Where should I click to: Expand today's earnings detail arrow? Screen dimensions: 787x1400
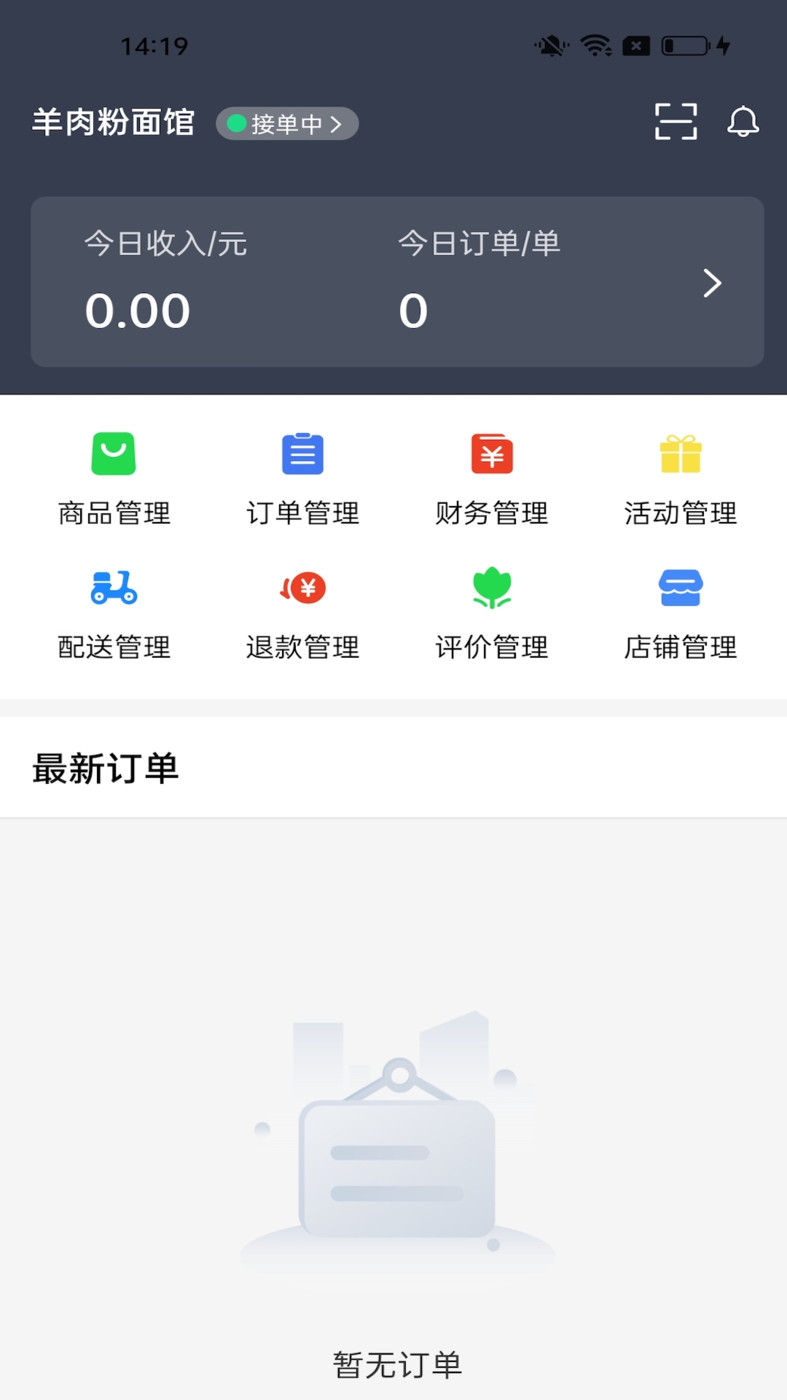pos(712,283)
